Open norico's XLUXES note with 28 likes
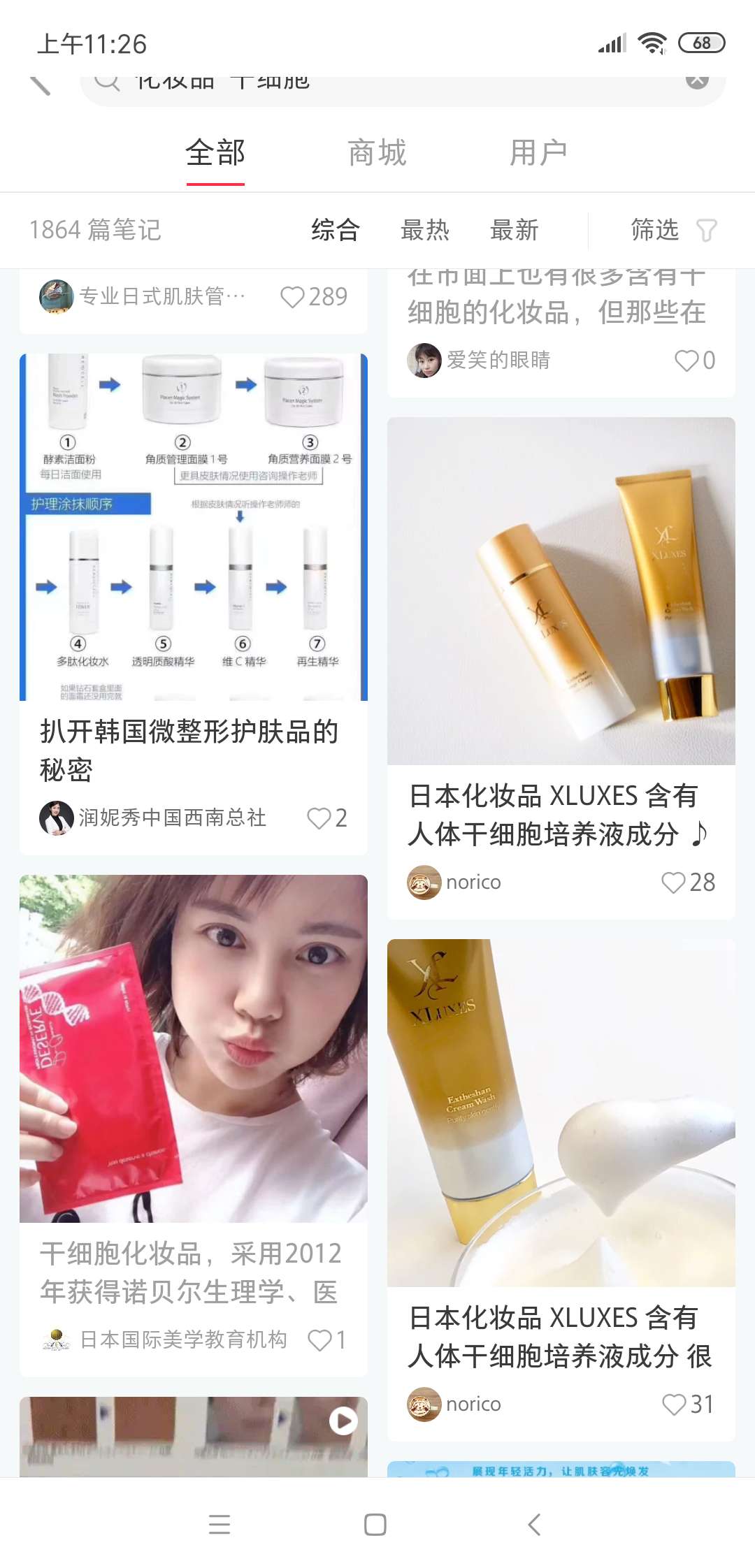Viewport: 755px width, 1568px height. pyautogui.click(x=561, y=814)
